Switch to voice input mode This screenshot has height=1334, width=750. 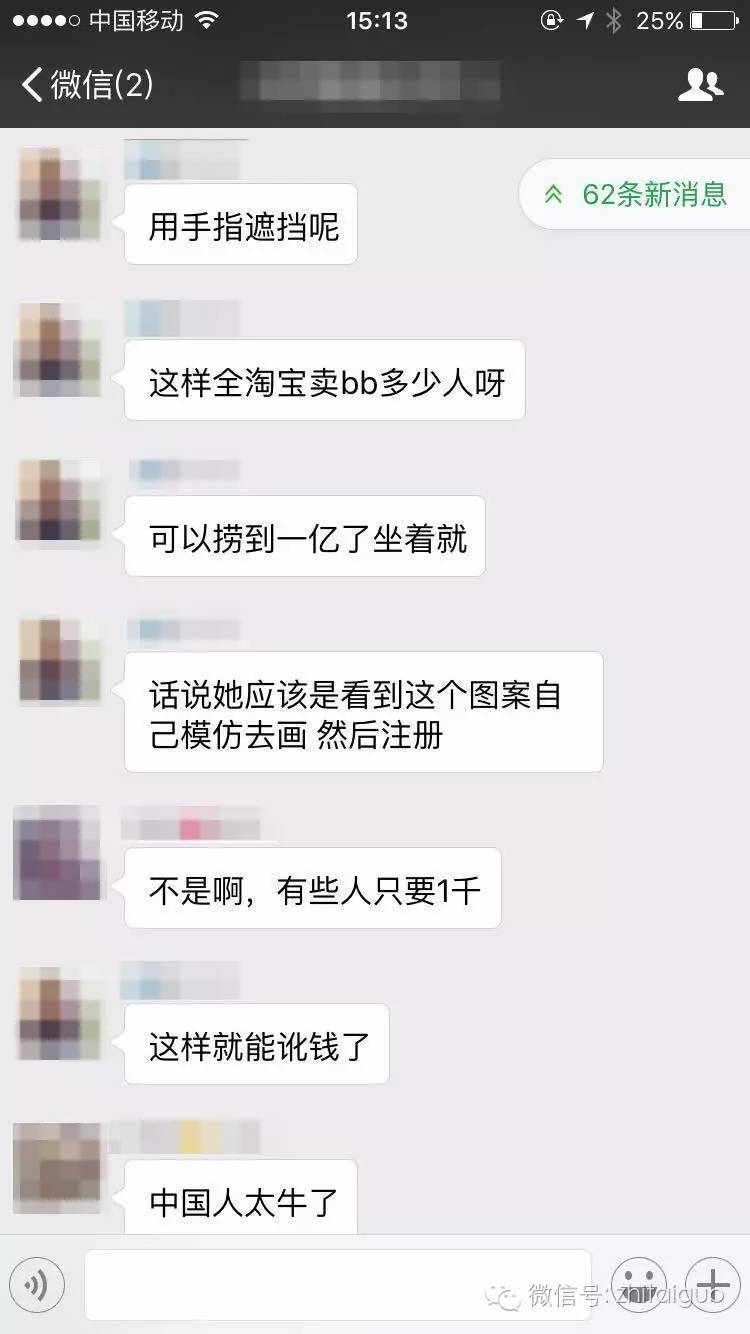[38, 1284]
